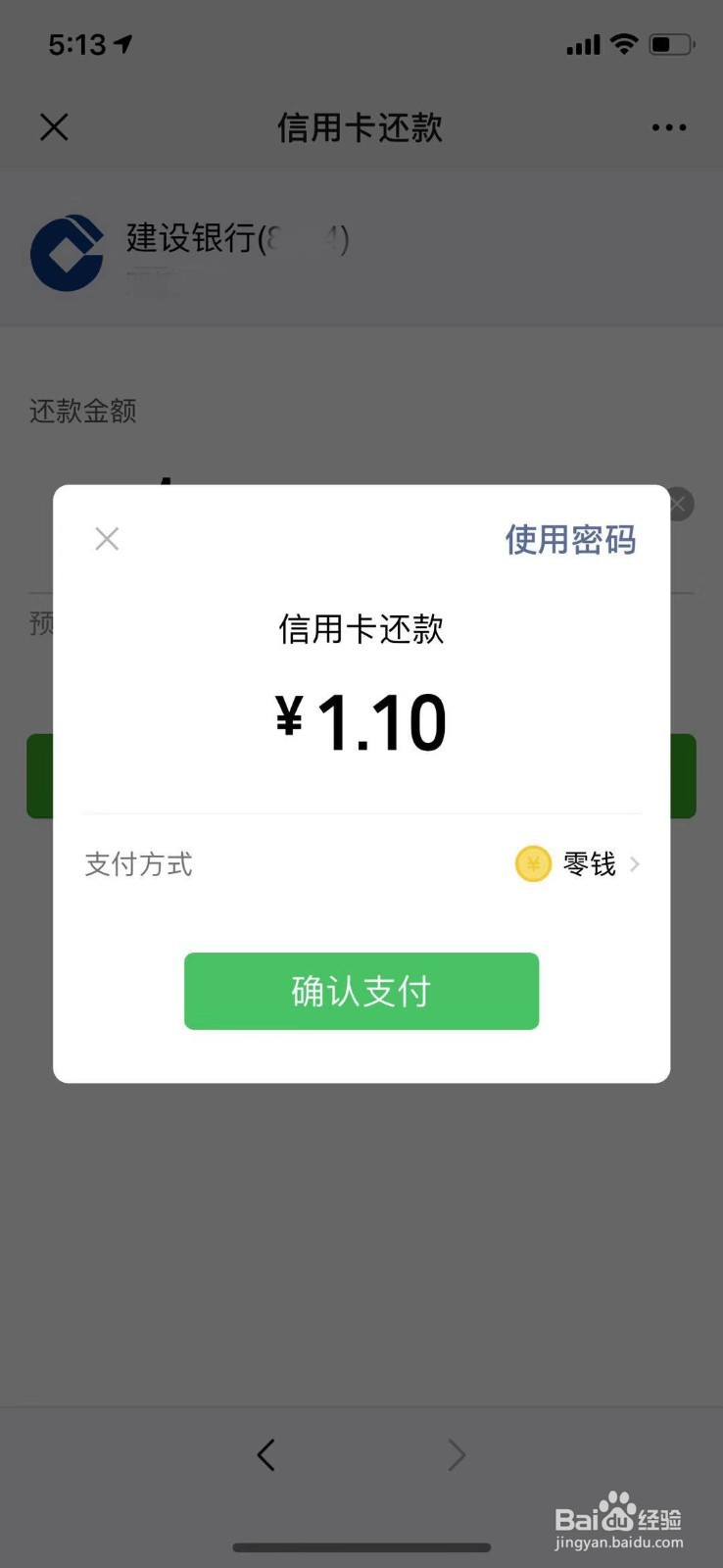The width and height of the screenshot is (723, 1568).
Task: Tap the forward arrow at the bottom
Action: click(457, 1454)
